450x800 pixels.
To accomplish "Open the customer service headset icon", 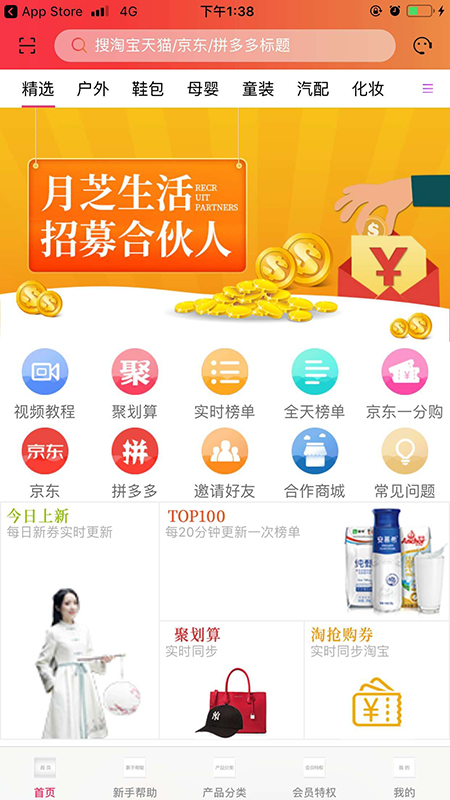I will 422,46.
